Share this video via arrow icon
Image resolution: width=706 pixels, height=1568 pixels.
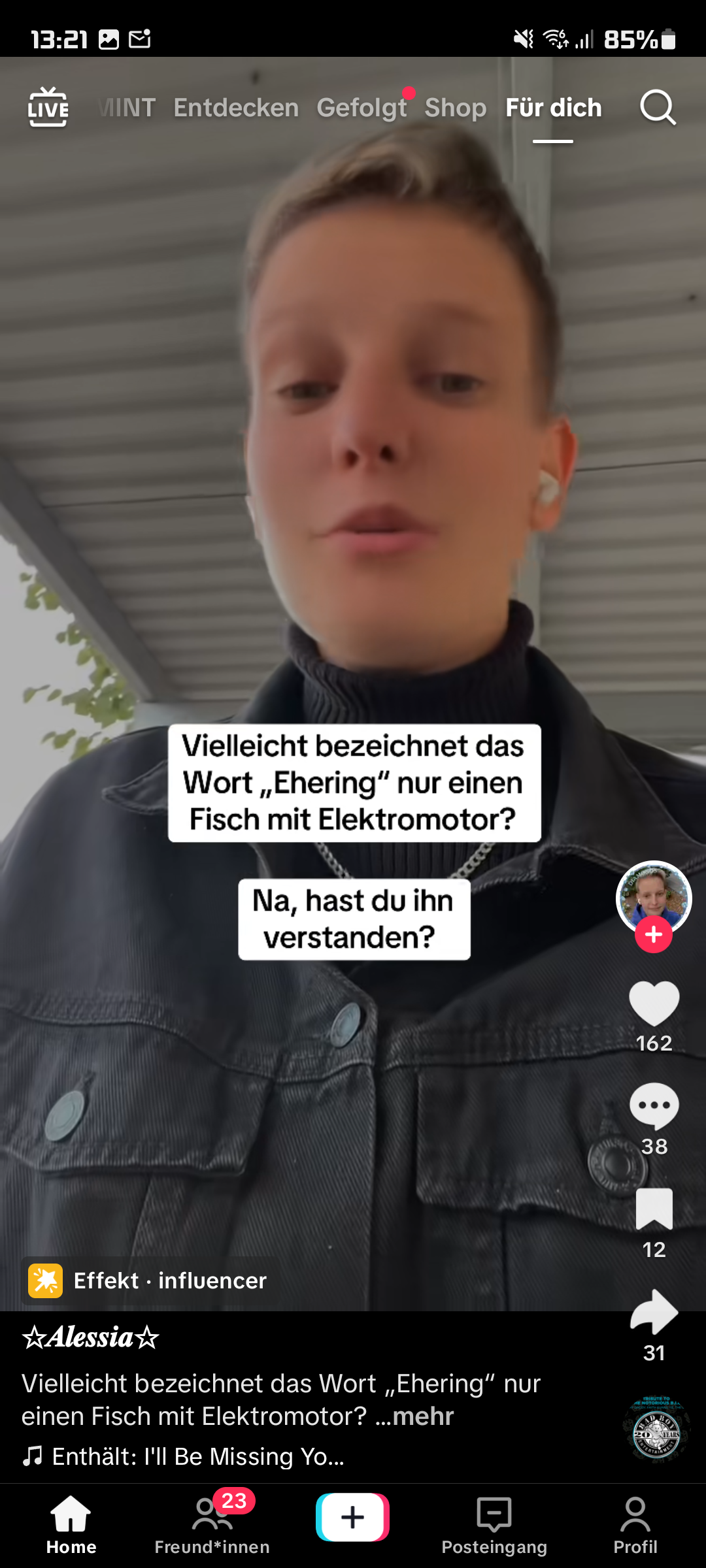pyautogui.click(x=654, y=1312)
